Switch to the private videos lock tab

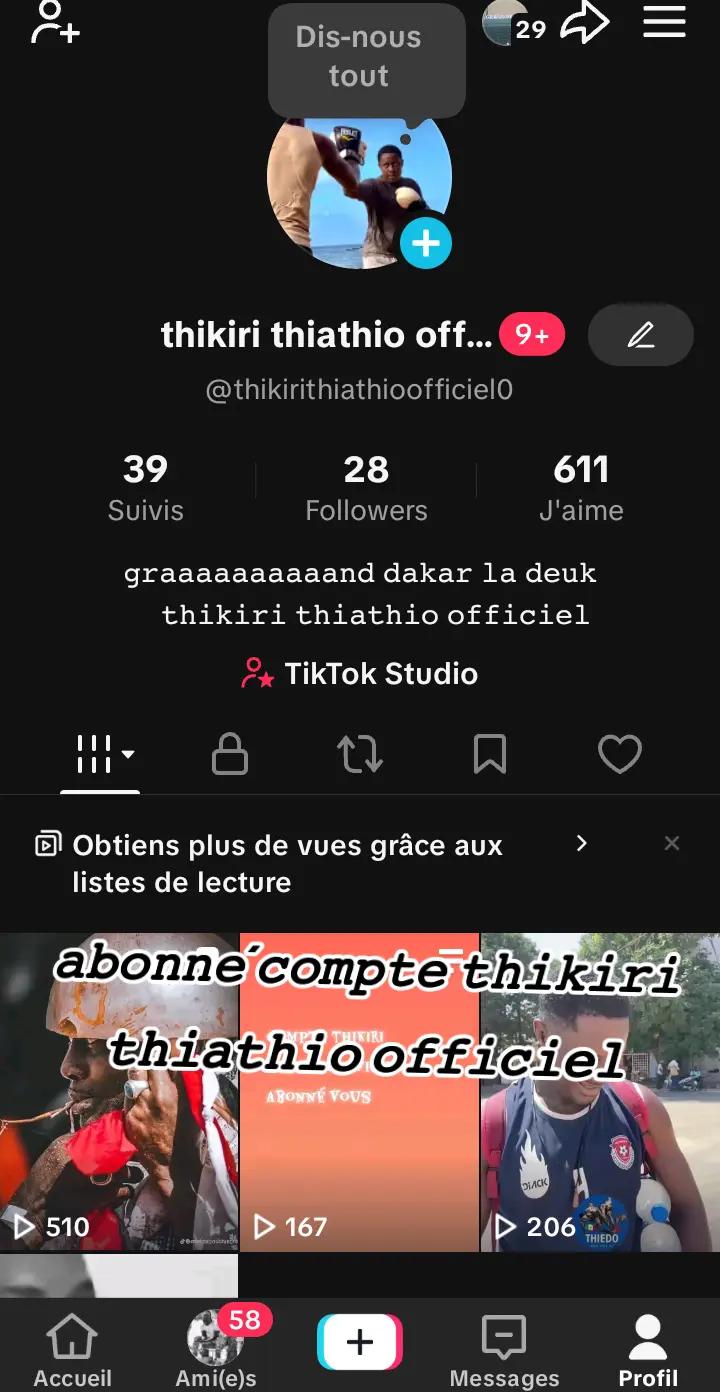pos(230,754)
